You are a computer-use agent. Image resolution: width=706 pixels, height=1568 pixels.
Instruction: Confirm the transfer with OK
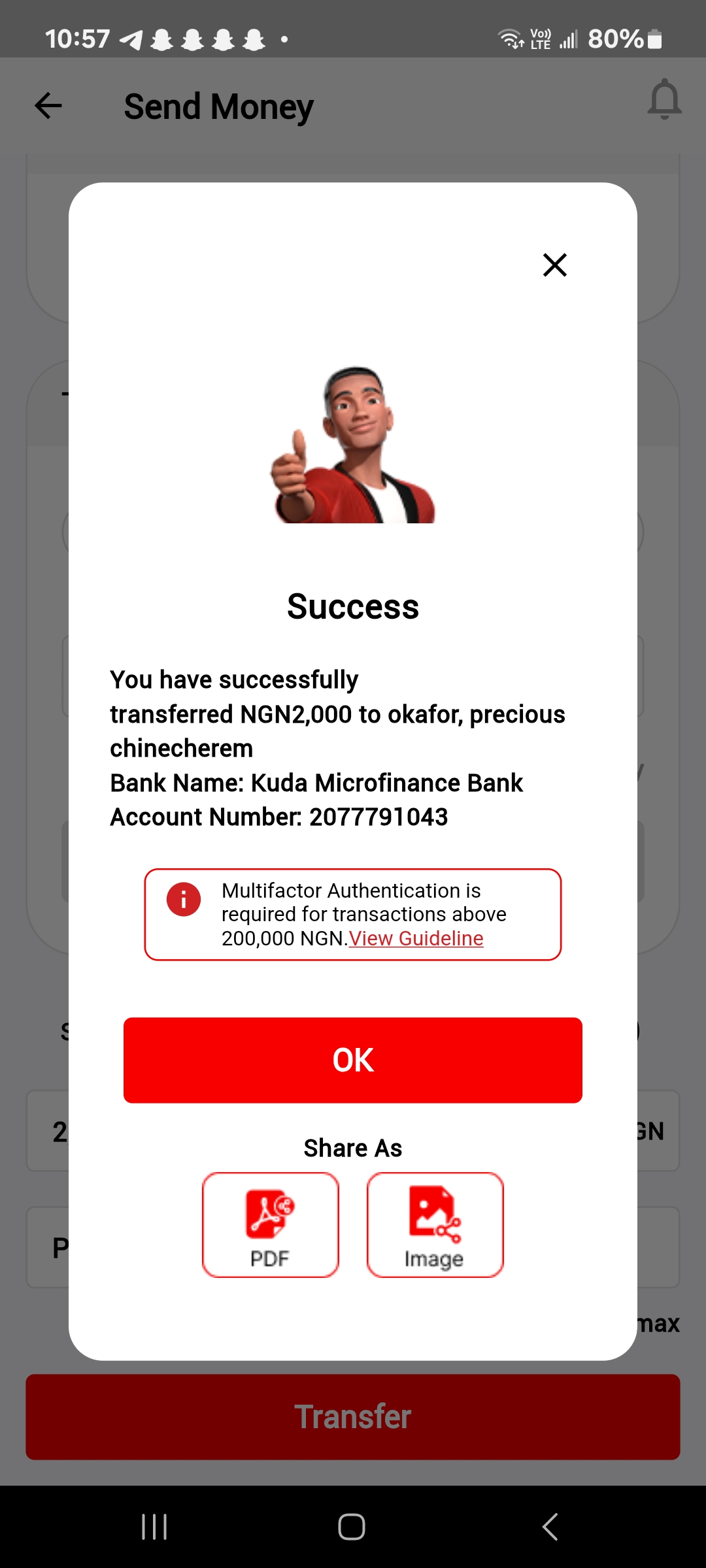coord(352,1060)
